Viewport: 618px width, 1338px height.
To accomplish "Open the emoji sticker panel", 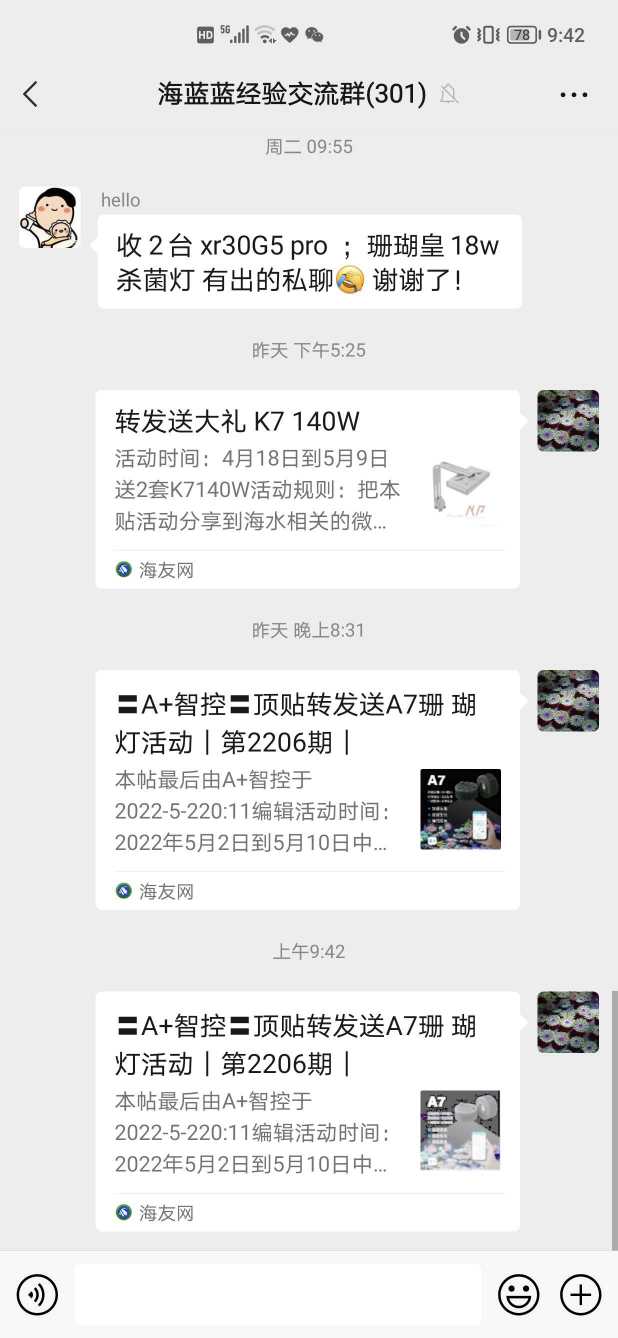I will pyautogui.click(x=519, y=1294).
